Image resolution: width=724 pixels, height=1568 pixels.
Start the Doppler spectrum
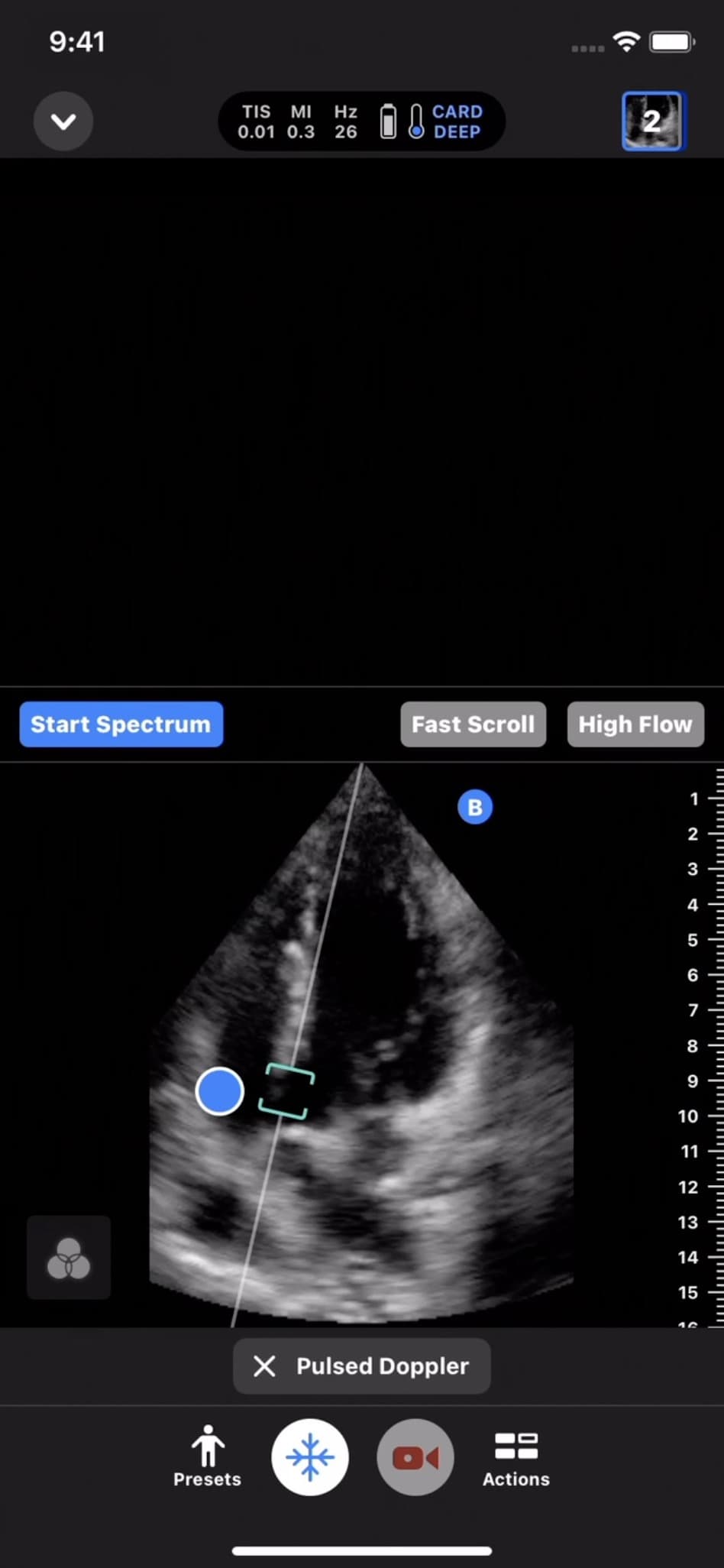pyautogui.click(x=121, y=724)
